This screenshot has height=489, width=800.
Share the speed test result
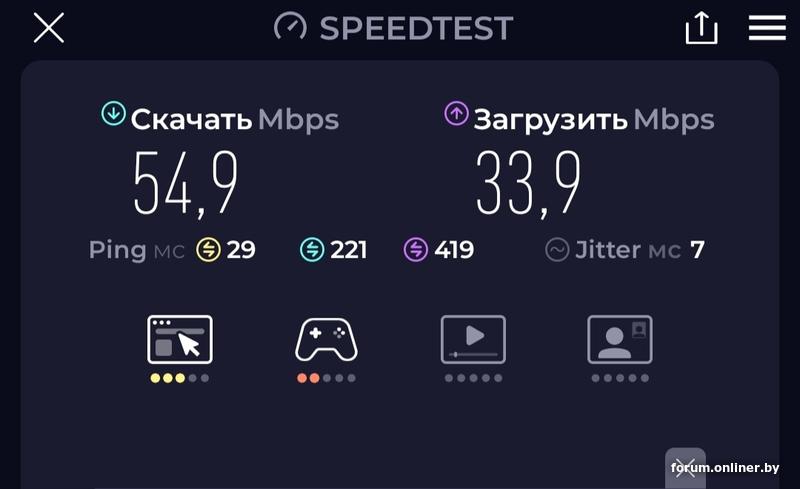[701, 28]
